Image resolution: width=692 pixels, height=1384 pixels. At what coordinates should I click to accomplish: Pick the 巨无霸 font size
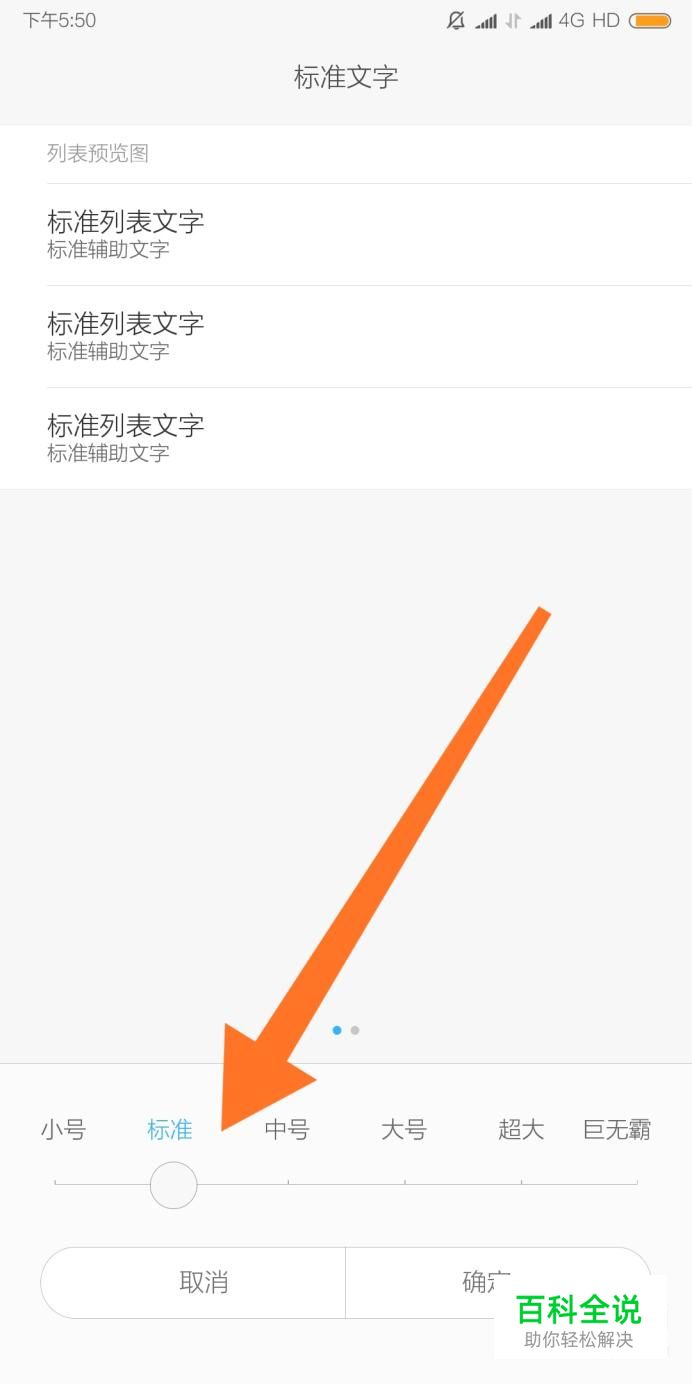(x=617, y=1130)
